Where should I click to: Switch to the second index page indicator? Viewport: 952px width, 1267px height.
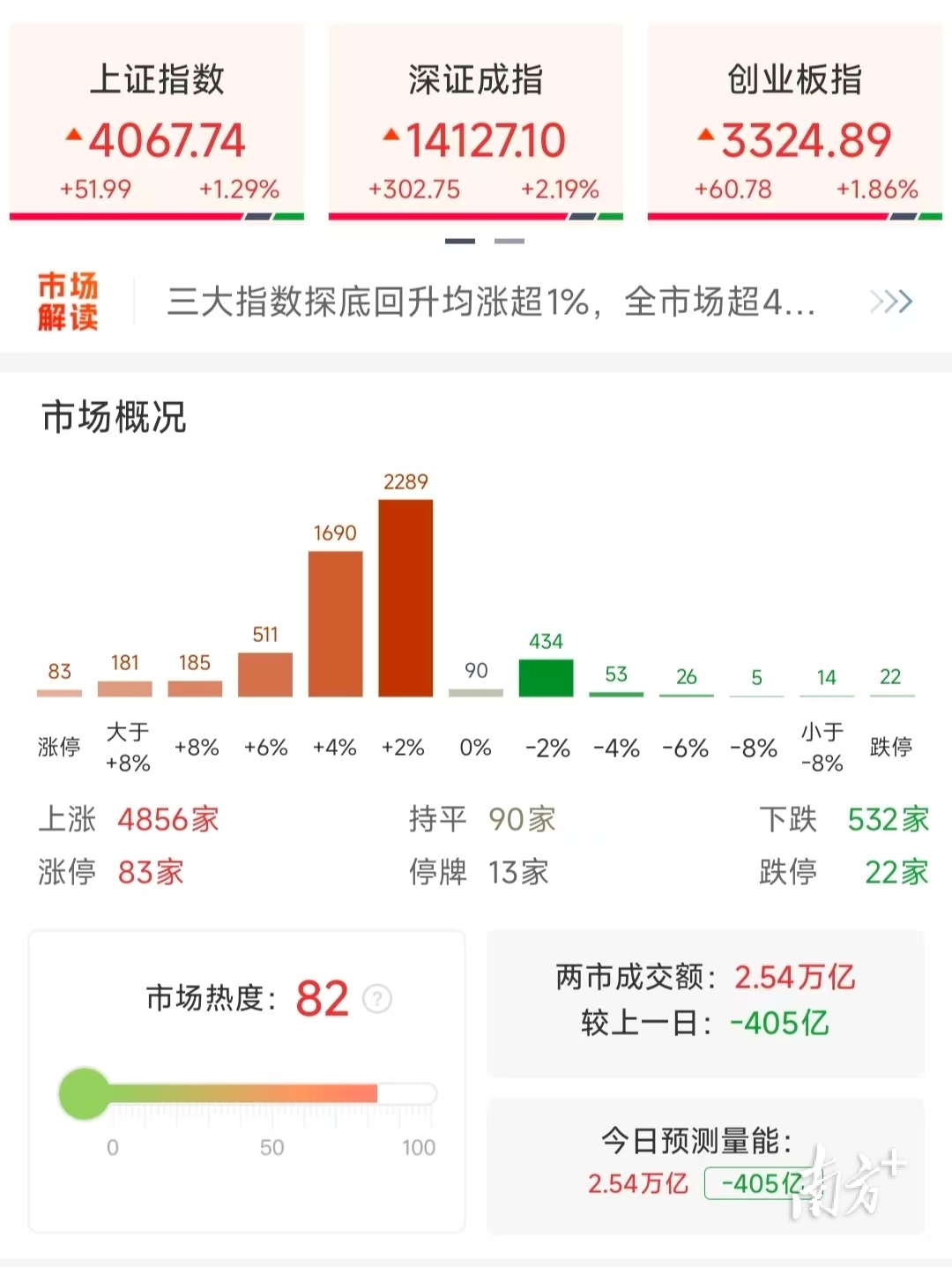click(x=509, y=241)
